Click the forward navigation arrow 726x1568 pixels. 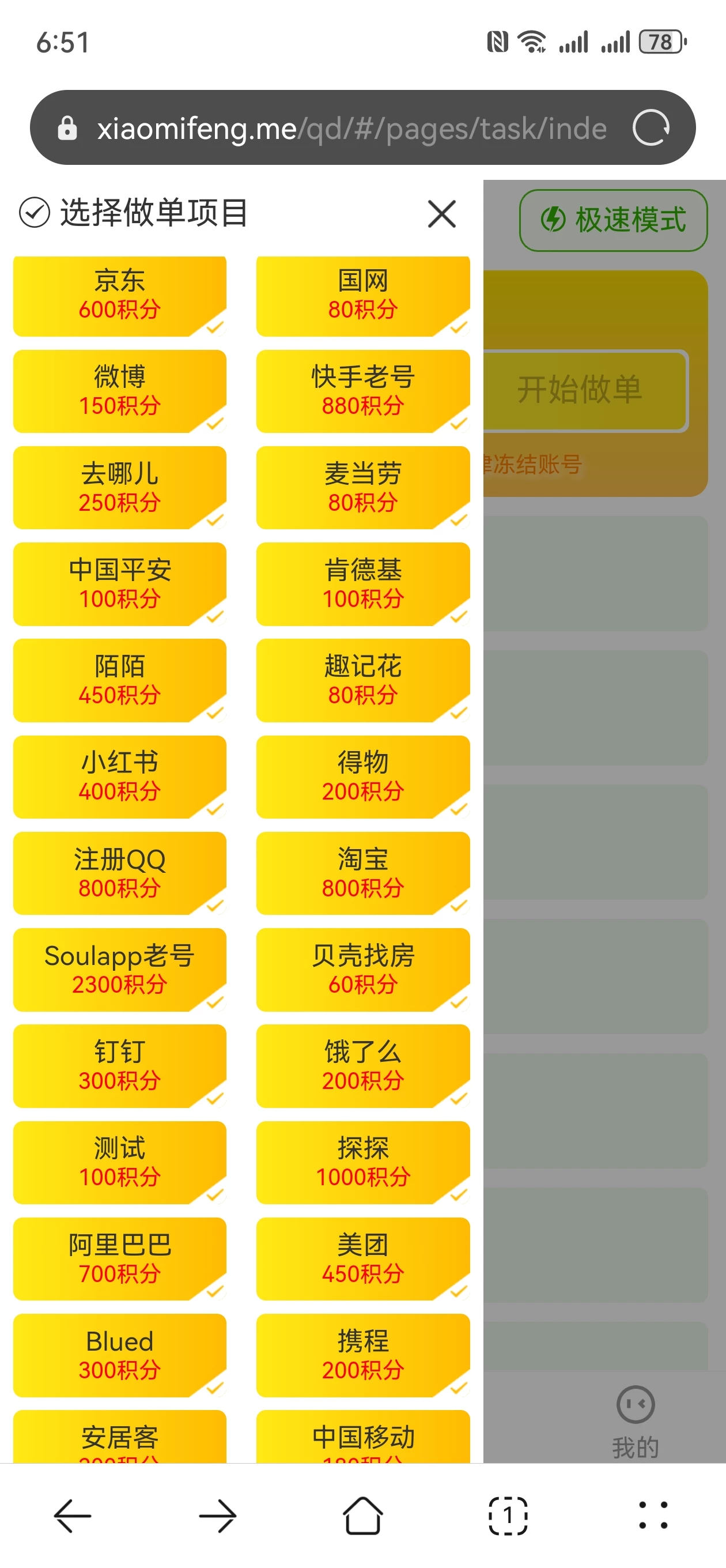[218, 1514]
